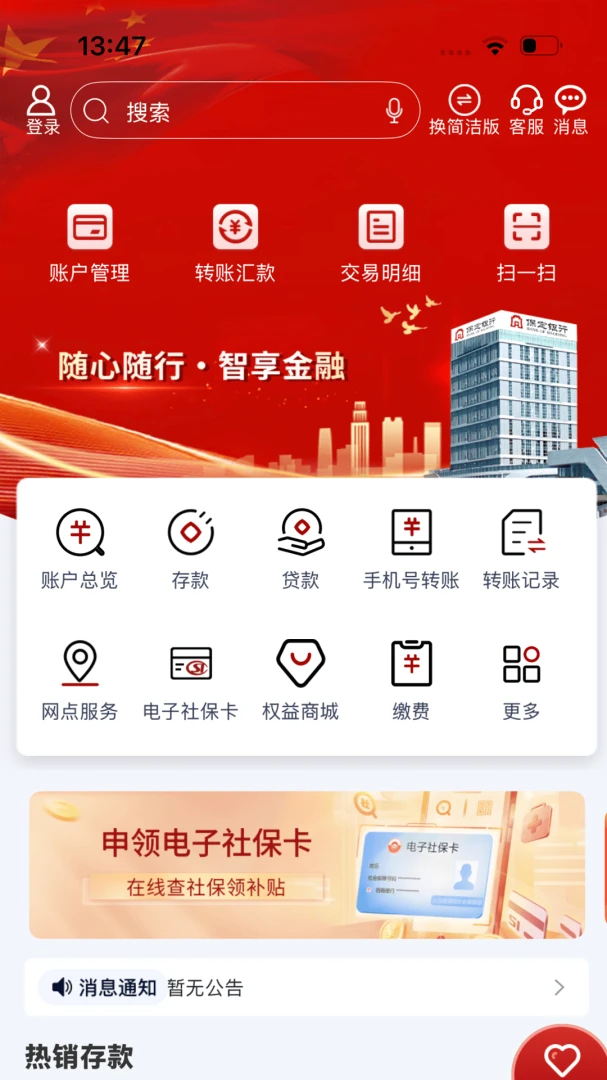Open the 申领电子社保卡 banner
607x1080 pixels.
point(306,864)
